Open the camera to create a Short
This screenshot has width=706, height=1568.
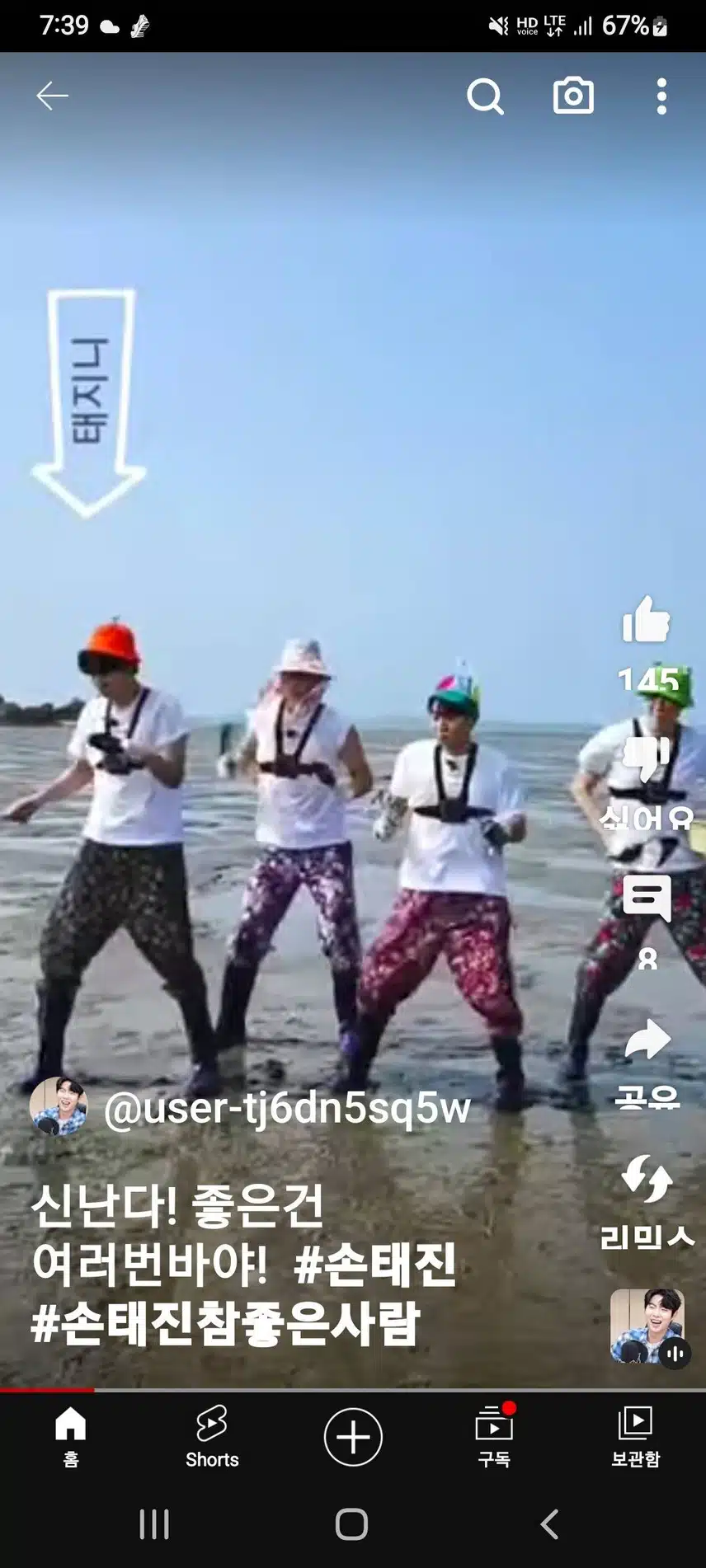pos(573,96)
